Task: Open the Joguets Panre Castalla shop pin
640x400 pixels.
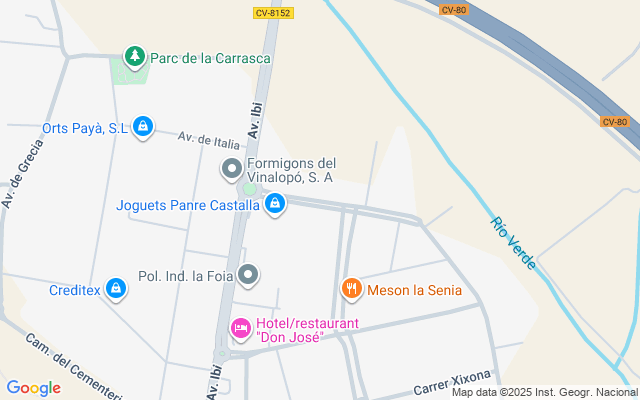Action: click(x=276, y=206)
